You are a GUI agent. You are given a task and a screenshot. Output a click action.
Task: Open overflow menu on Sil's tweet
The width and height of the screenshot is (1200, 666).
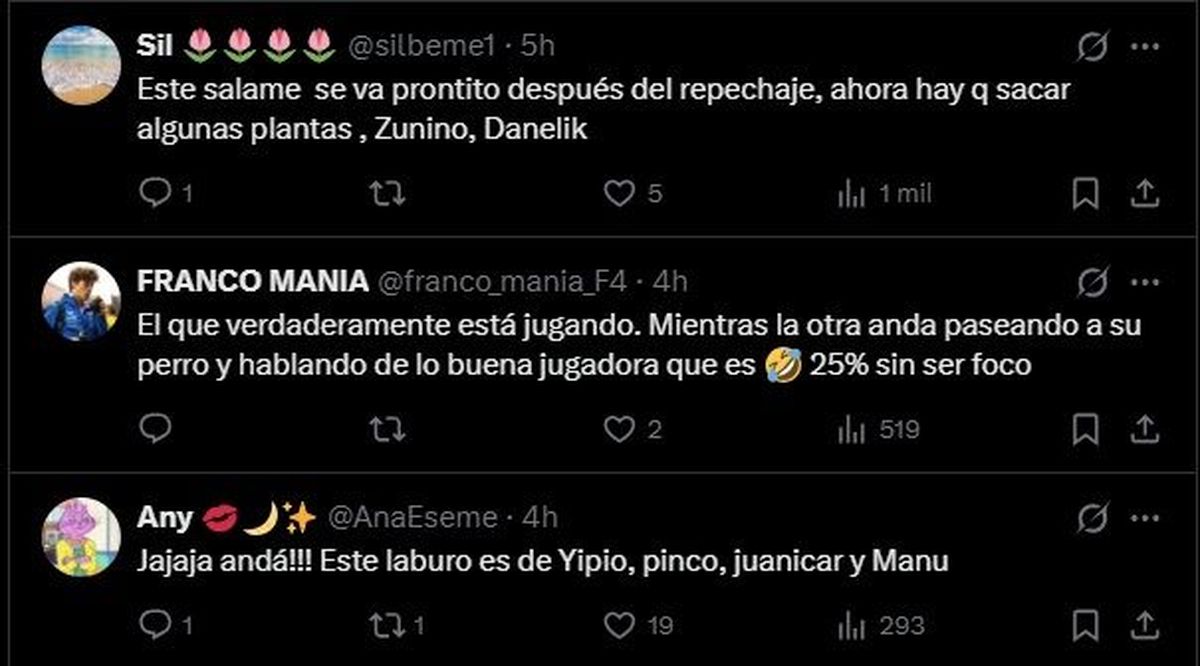coord(1145,46)
